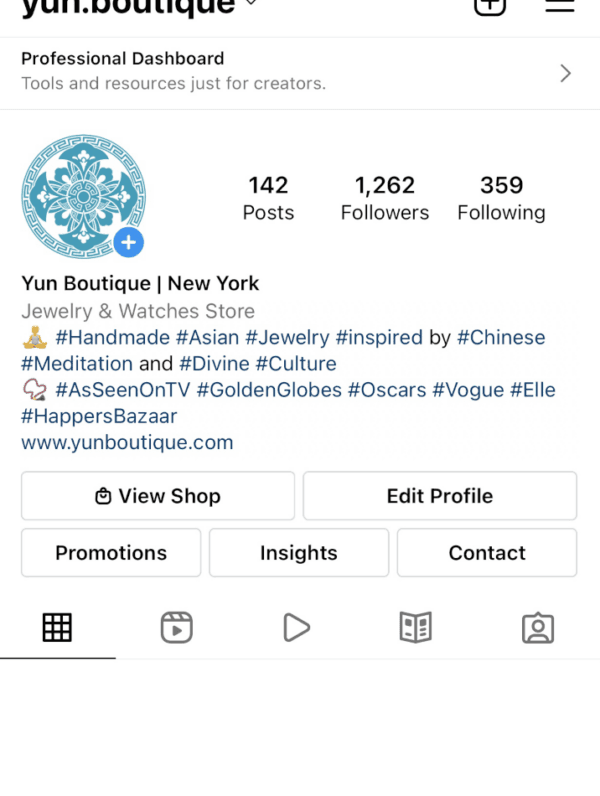Open Promotions
The image size is (600, 796).
[x=111, y=553]
